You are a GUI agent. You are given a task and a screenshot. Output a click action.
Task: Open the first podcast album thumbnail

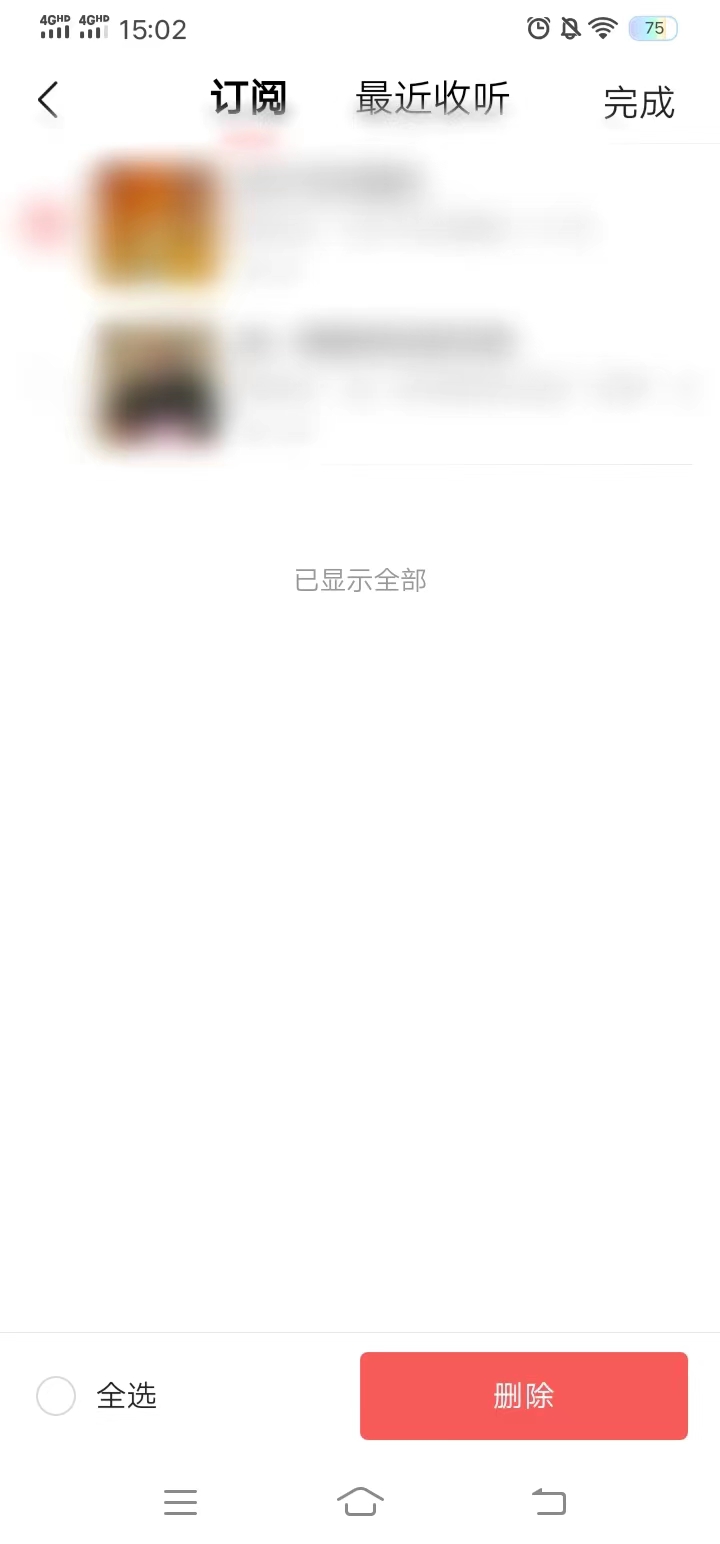click(157, 222)
